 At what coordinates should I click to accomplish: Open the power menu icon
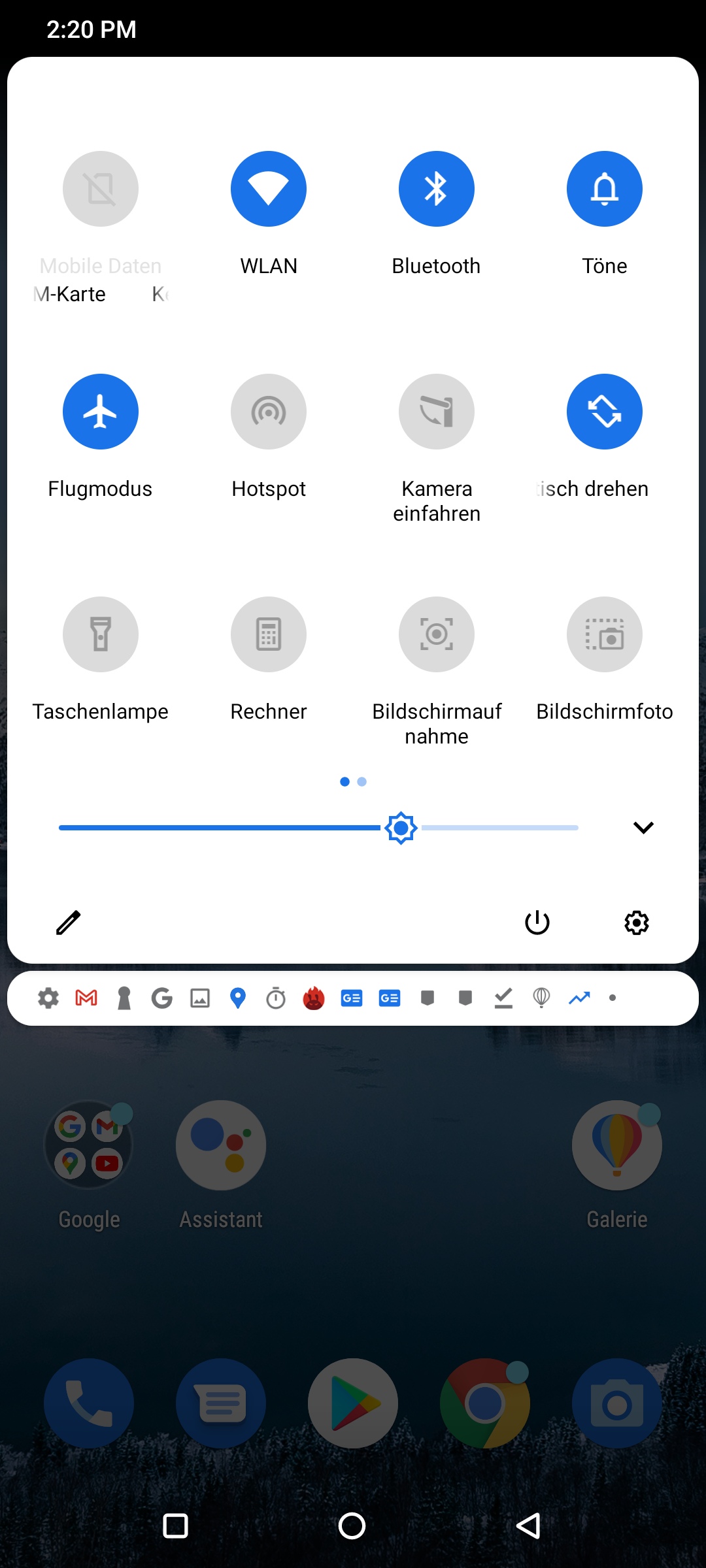(537, 923)
